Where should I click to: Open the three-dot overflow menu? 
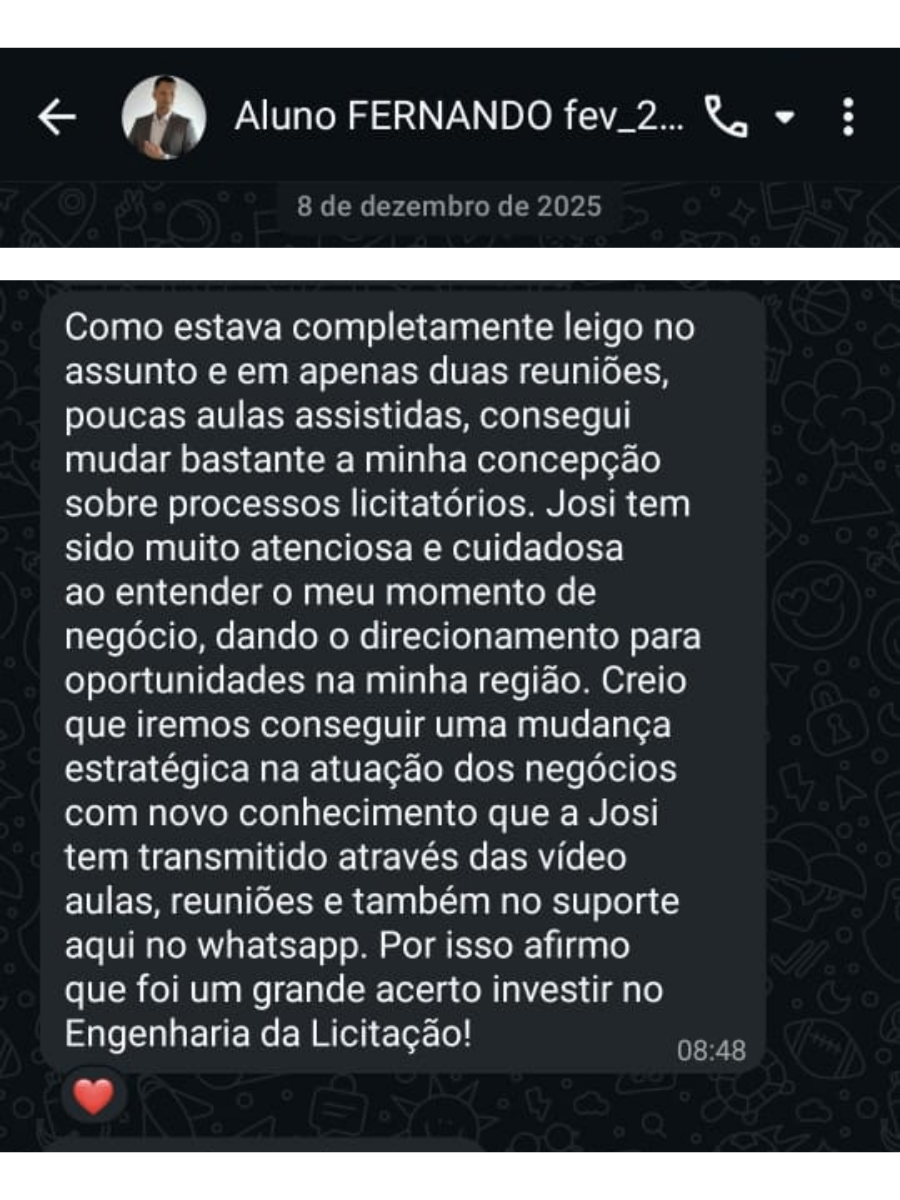tap(848, 118)
